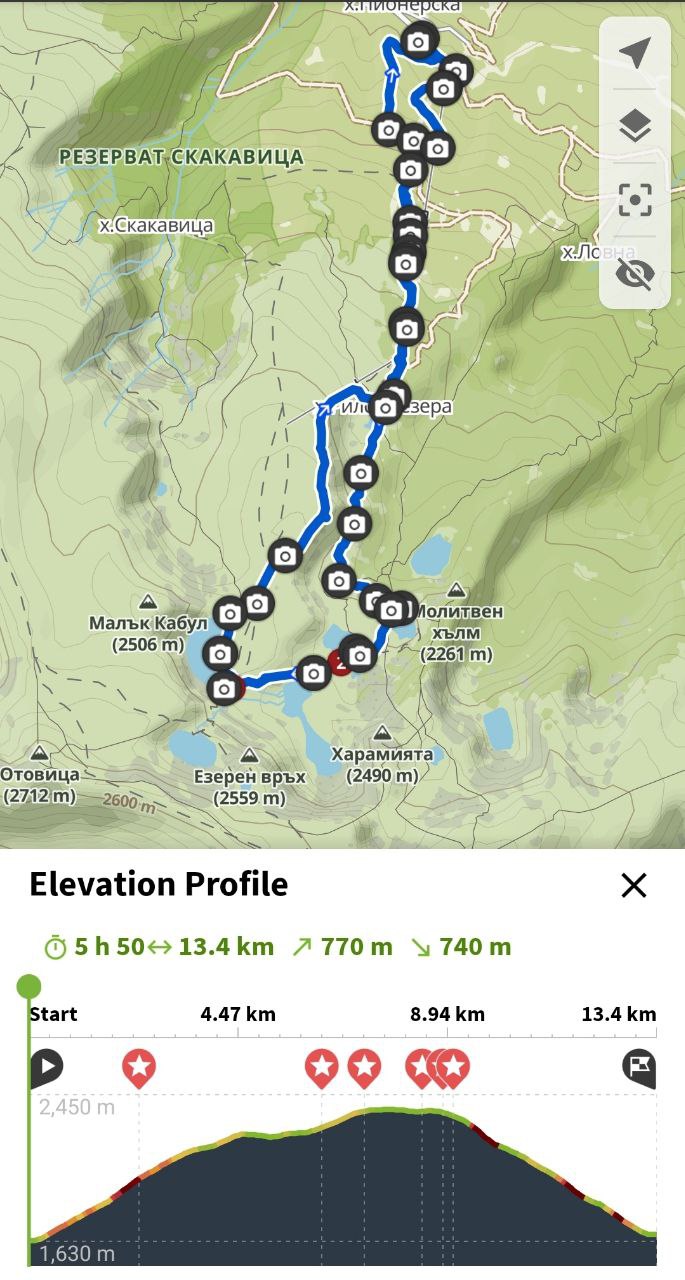
Task: Fit the whole route in view
Action: pos(634,200)
